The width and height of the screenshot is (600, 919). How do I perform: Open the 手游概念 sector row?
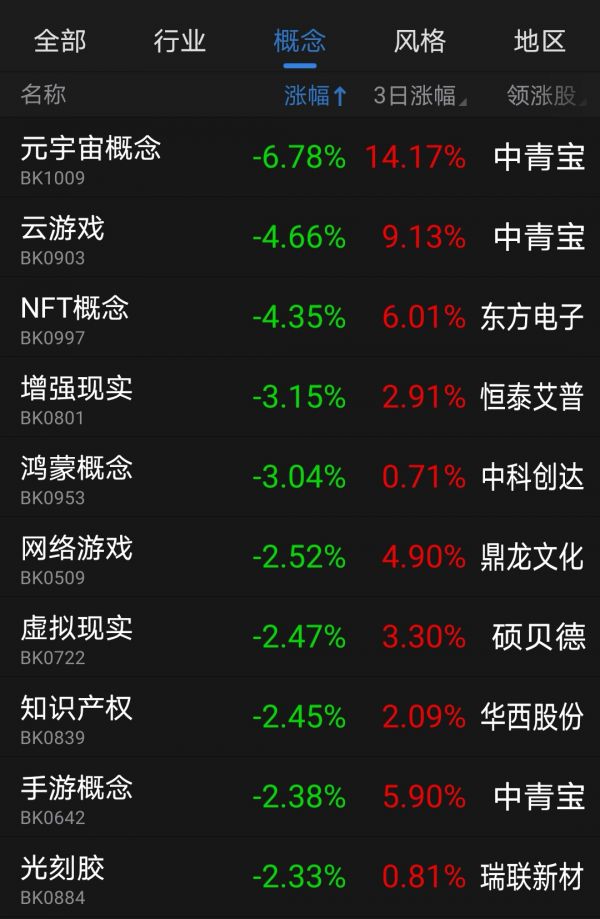[x=77, y=798]
